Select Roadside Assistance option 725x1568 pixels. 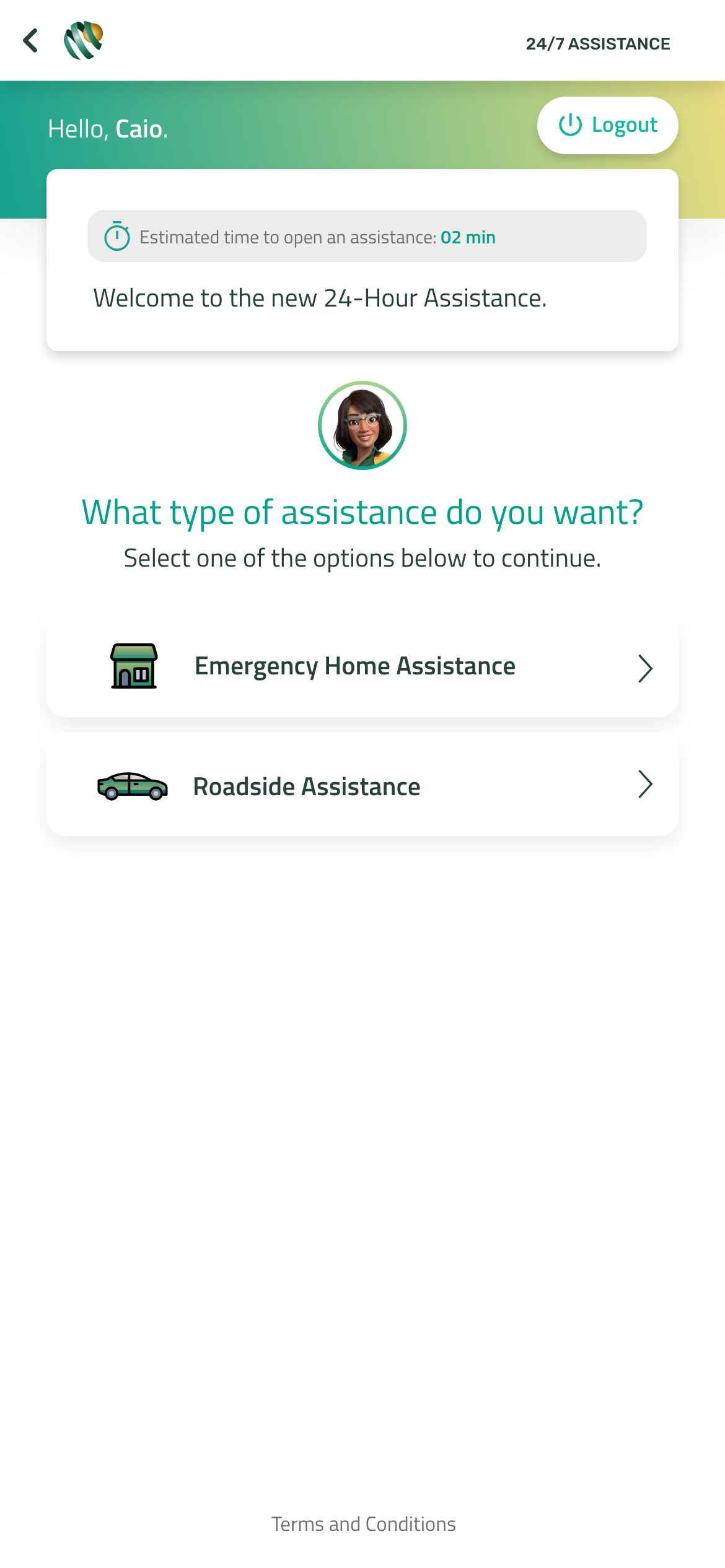(362, 785)
